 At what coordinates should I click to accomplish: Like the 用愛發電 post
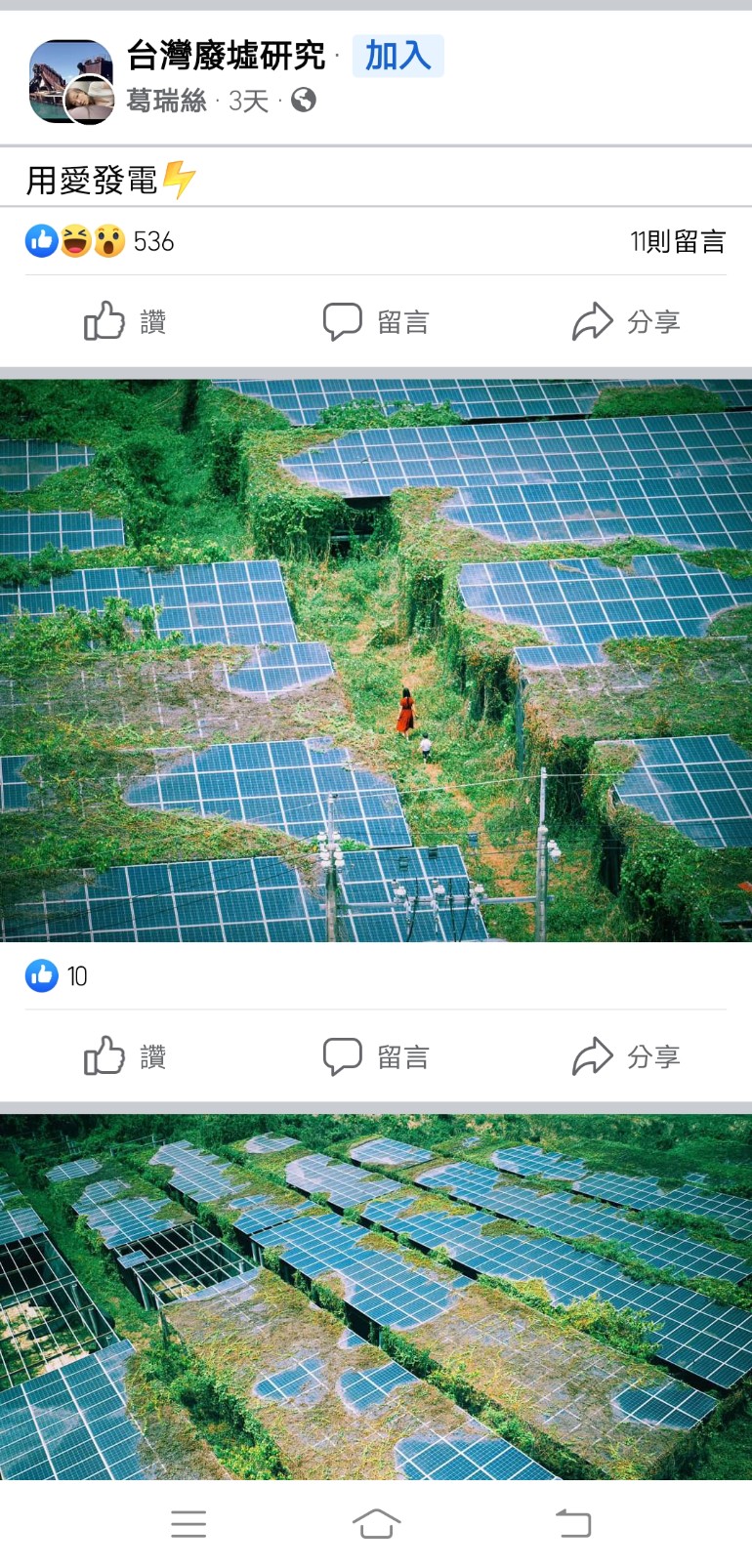(125, 321)
